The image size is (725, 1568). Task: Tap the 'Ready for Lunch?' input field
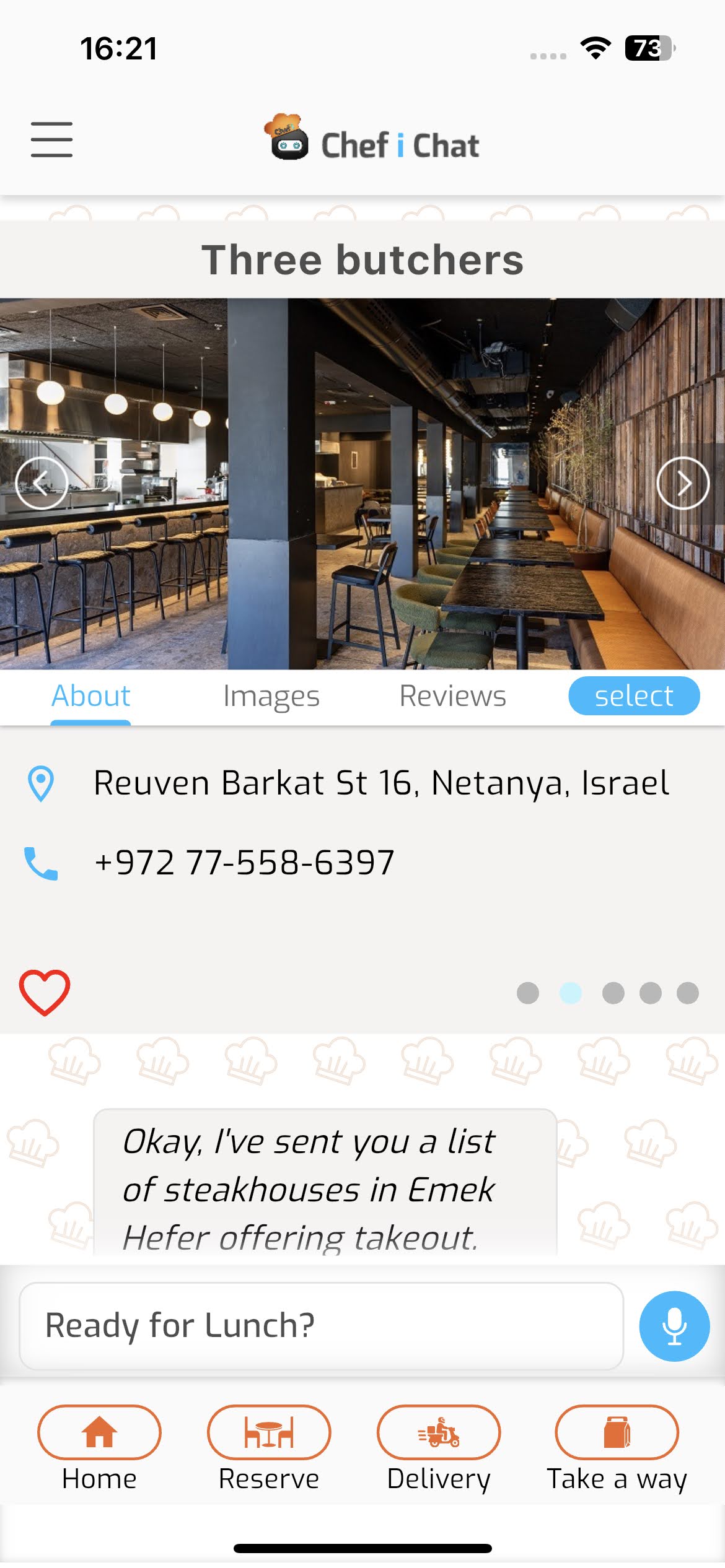click(x=320, y=1326)
